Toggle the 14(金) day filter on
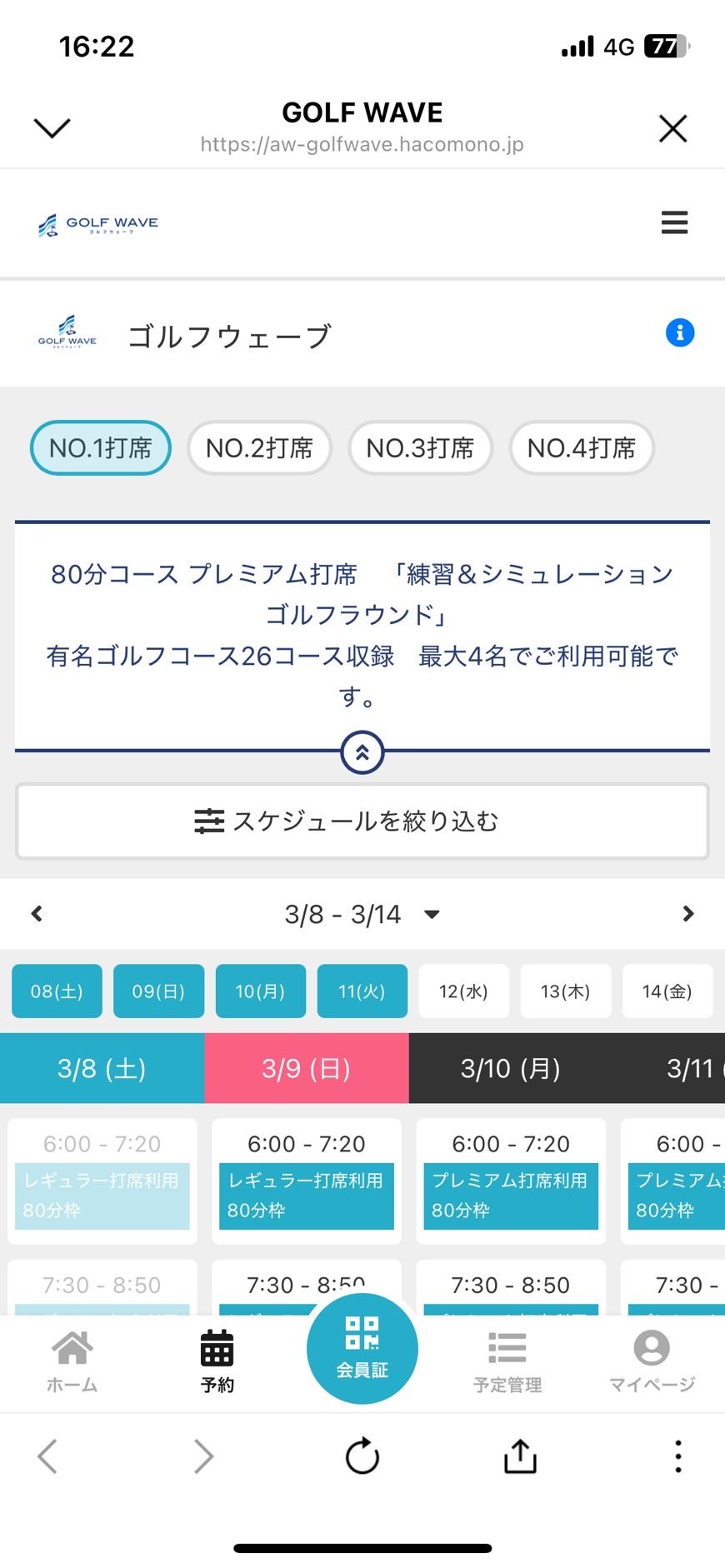 coord(667,991)
